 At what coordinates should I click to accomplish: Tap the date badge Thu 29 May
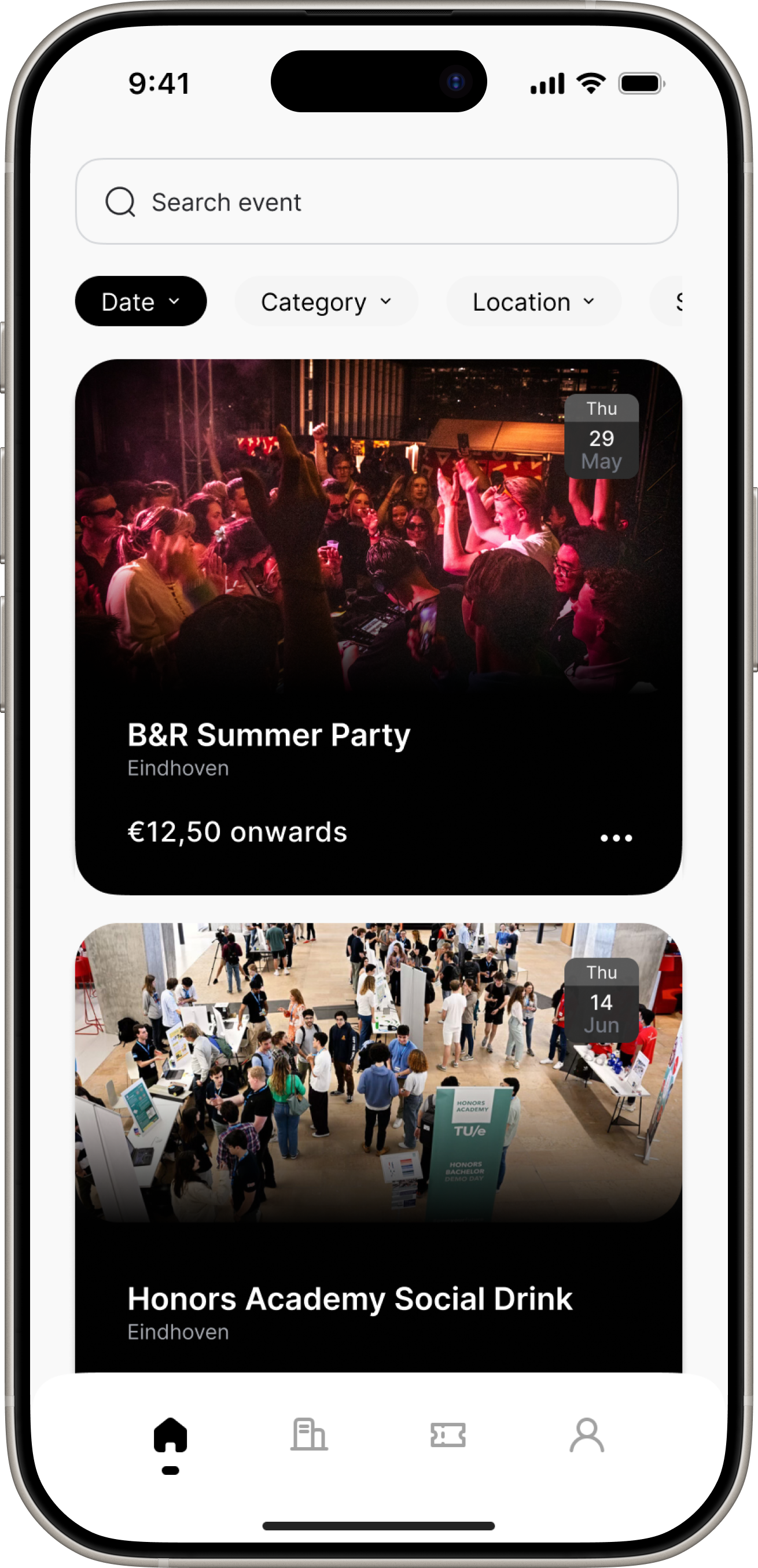point(602,435)
